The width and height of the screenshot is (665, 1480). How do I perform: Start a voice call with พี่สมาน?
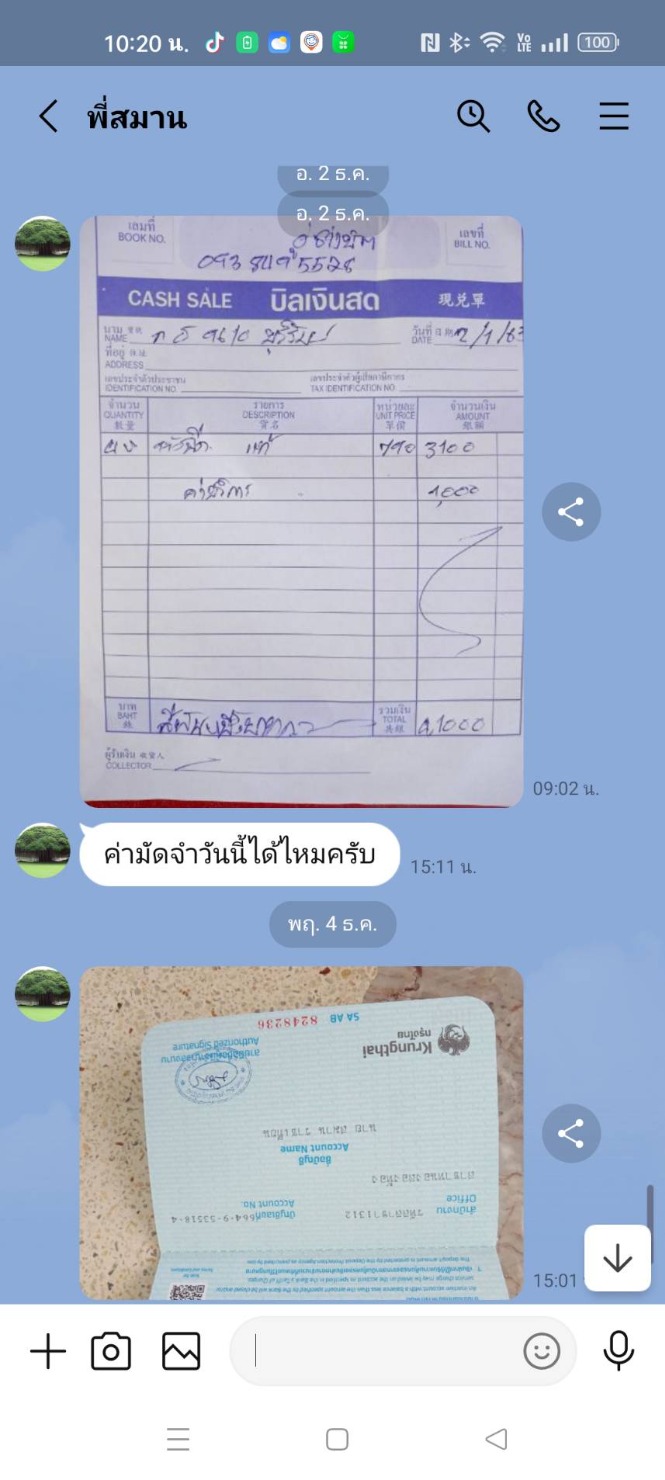(543, 117)
